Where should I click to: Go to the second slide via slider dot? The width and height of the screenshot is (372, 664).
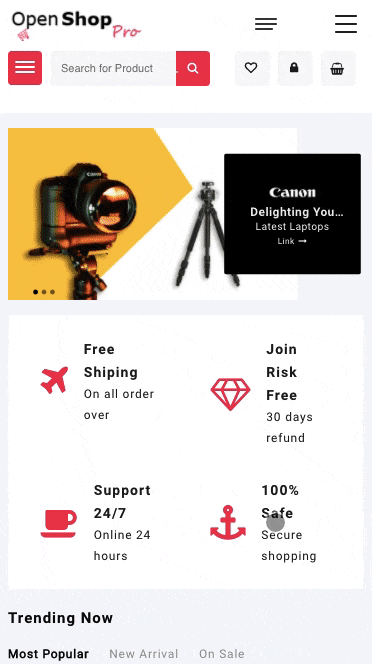coord(44,292)
